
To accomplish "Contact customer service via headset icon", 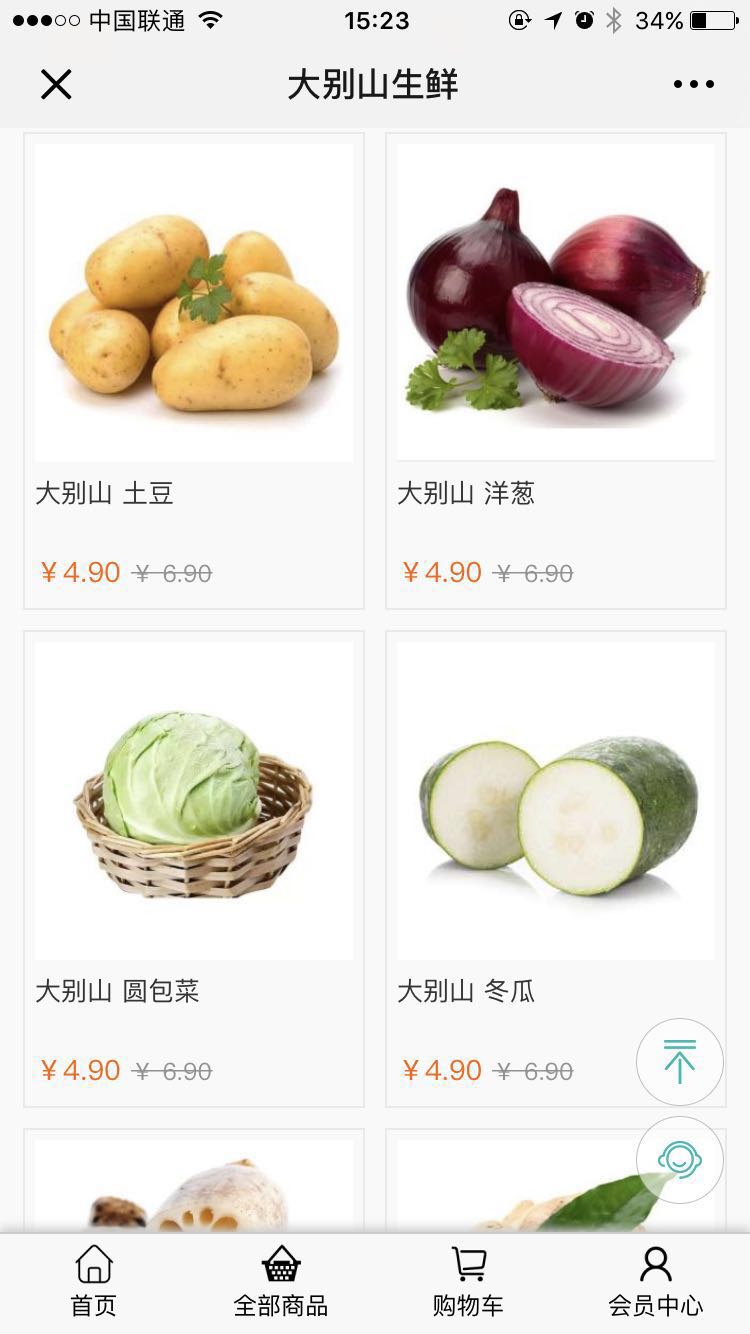I will tap(680, 1160).
